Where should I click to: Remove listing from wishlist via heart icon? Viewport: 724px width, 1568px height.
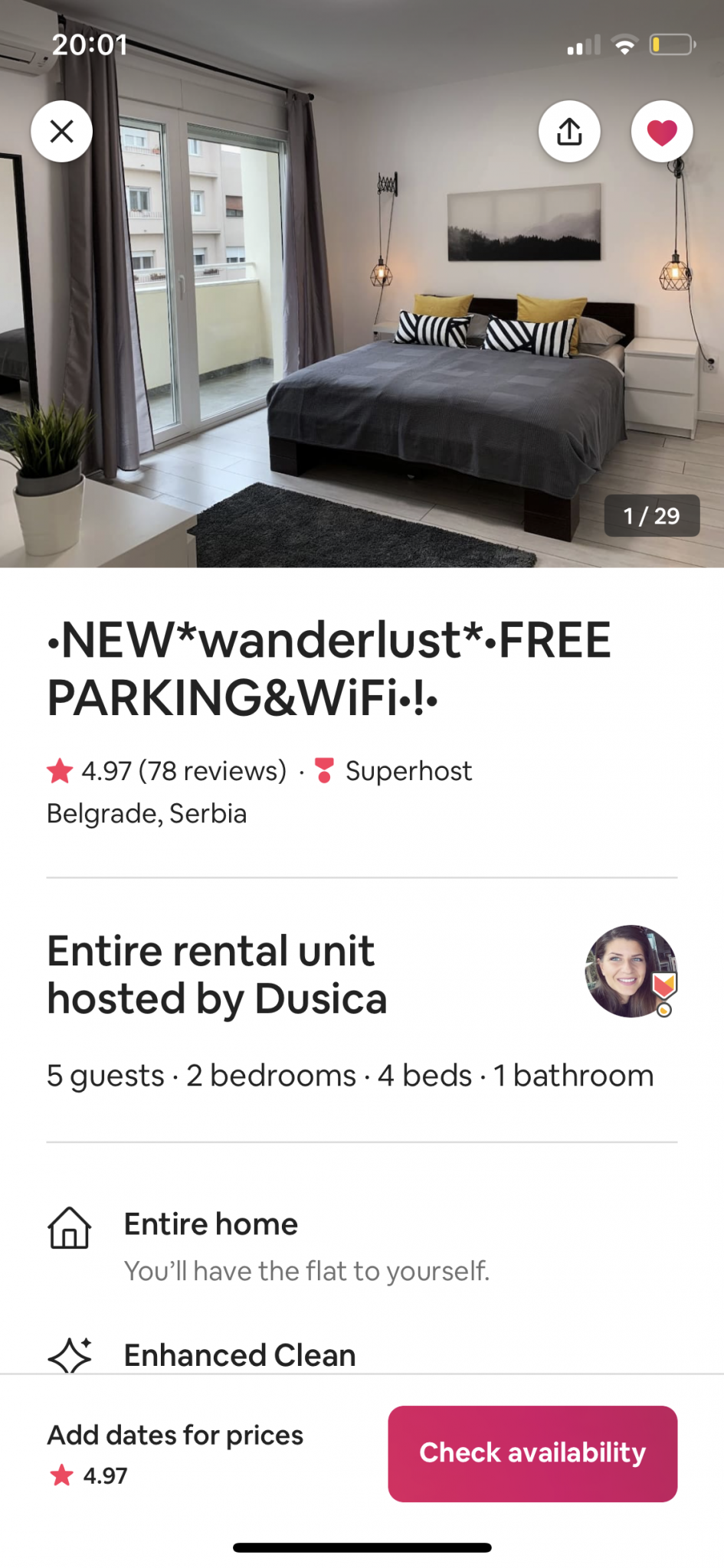pos(662,132)
